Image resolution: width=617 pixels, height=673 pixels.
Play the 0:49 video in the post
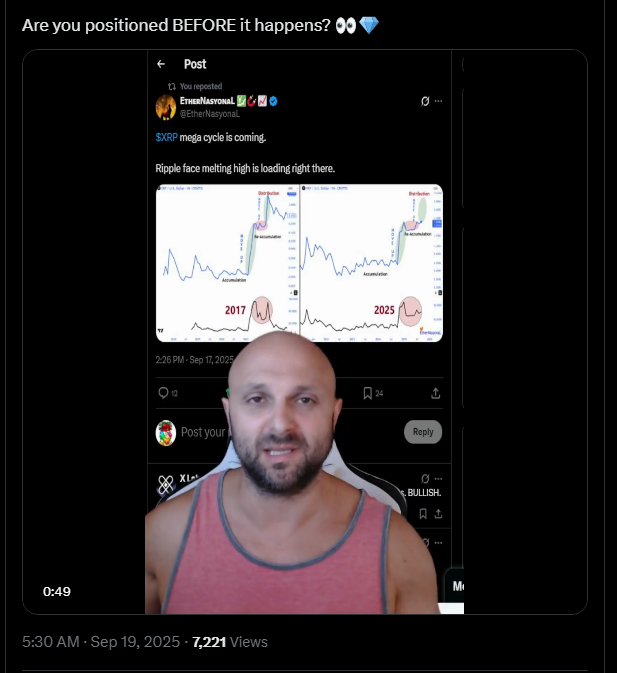pyautogui.click(x=304, y=332)
